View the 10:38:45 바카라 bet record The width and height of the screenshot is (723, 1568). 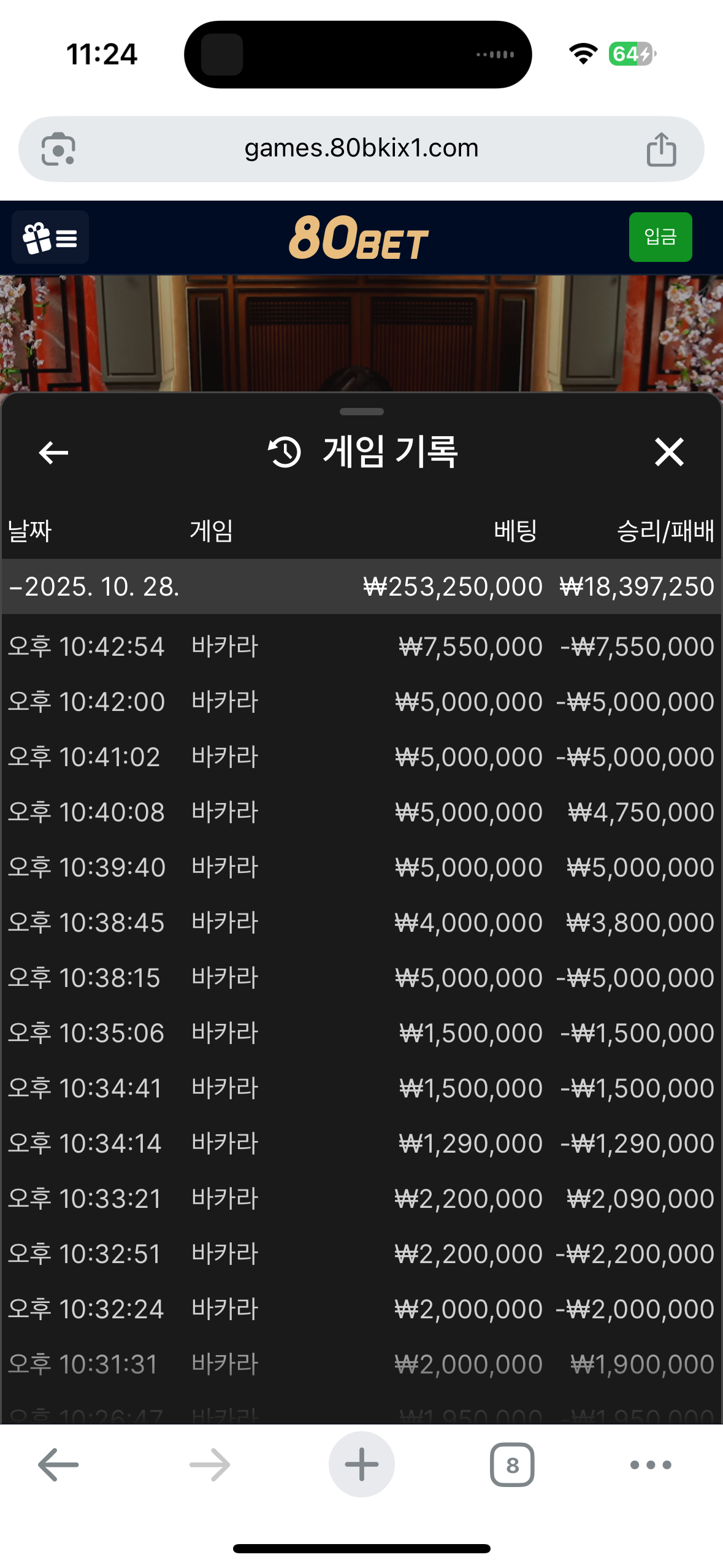pos(361,923)
